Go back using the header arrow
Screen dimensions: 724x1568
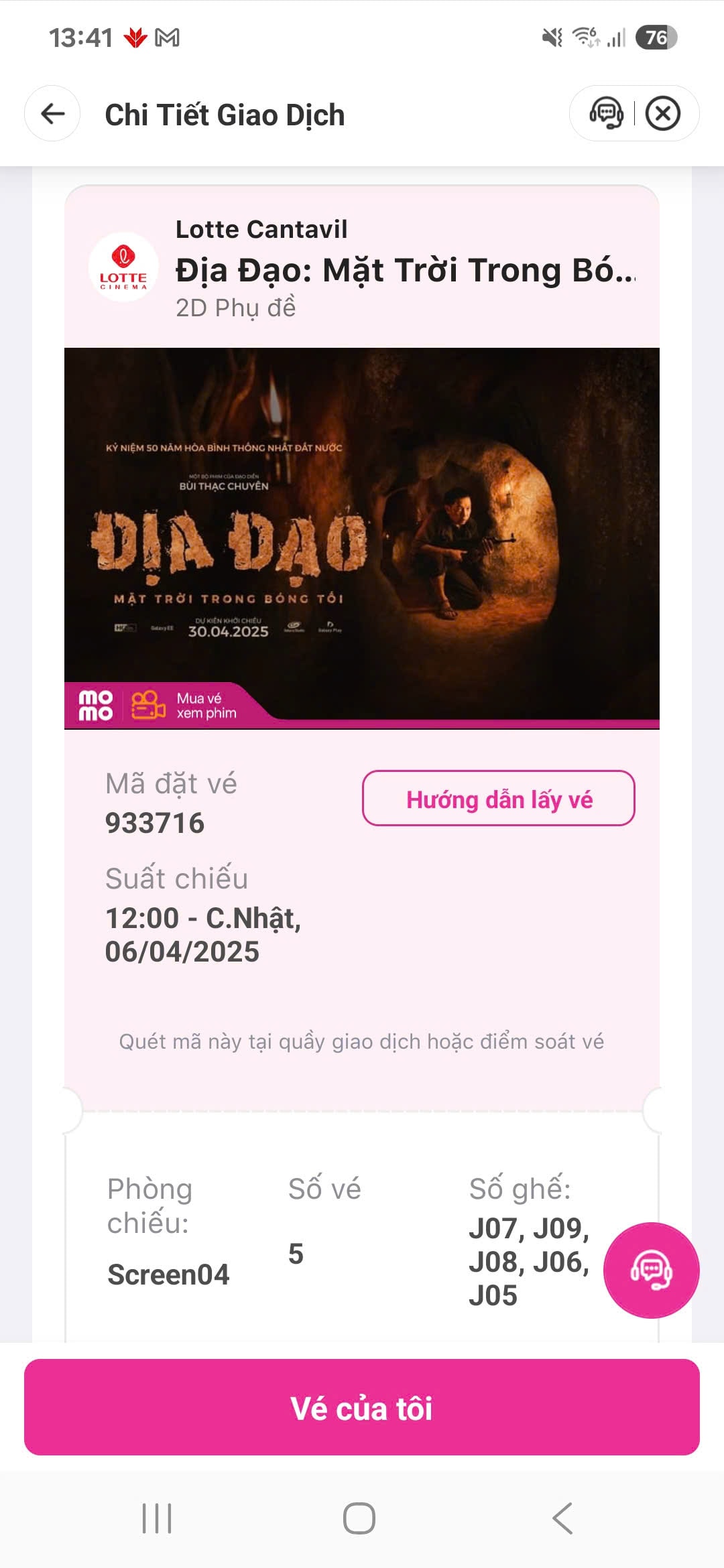pos(52,113)
